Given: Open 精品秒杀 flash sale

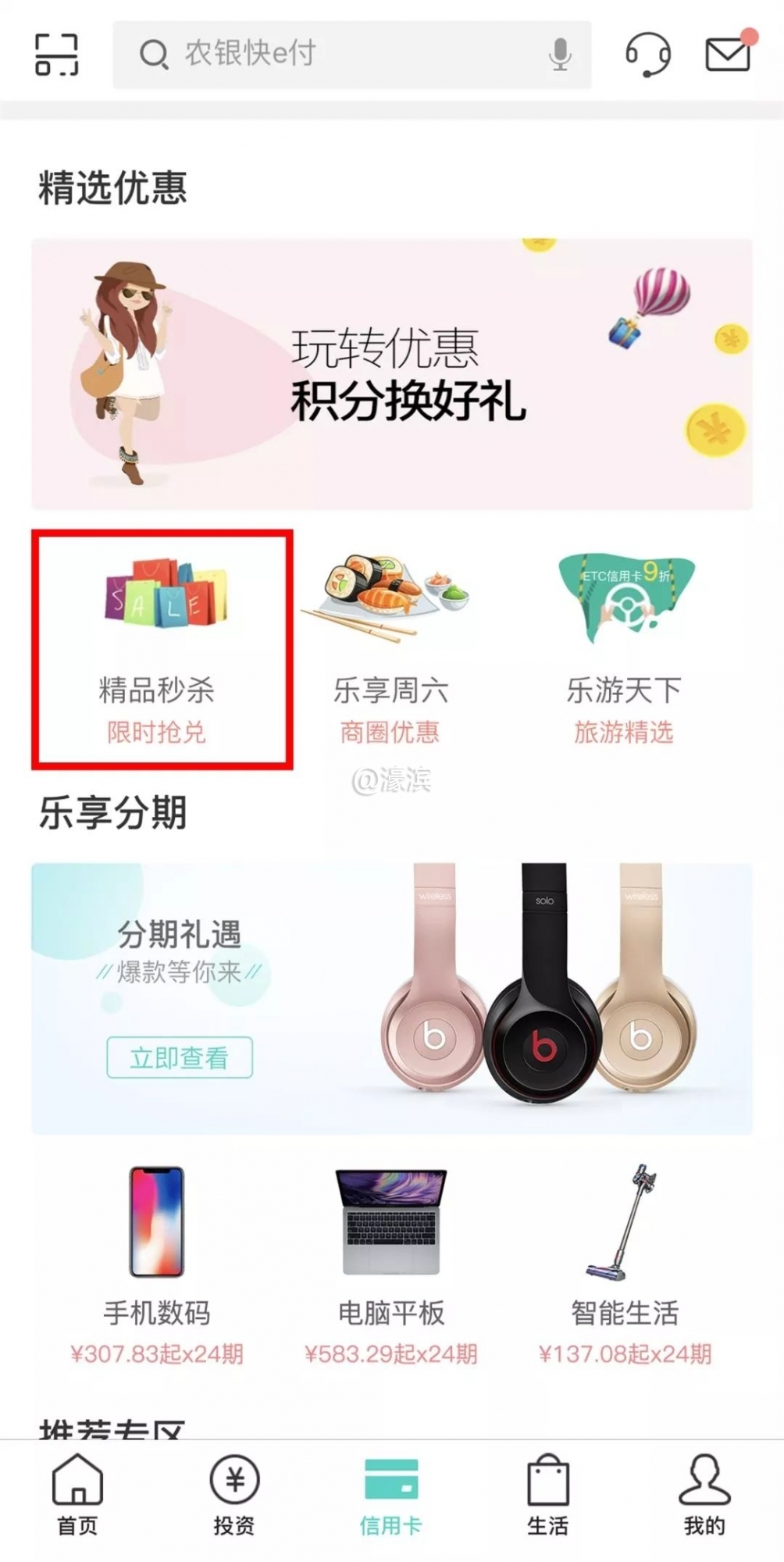Looking at the screenshot, I should pos(162,650).
